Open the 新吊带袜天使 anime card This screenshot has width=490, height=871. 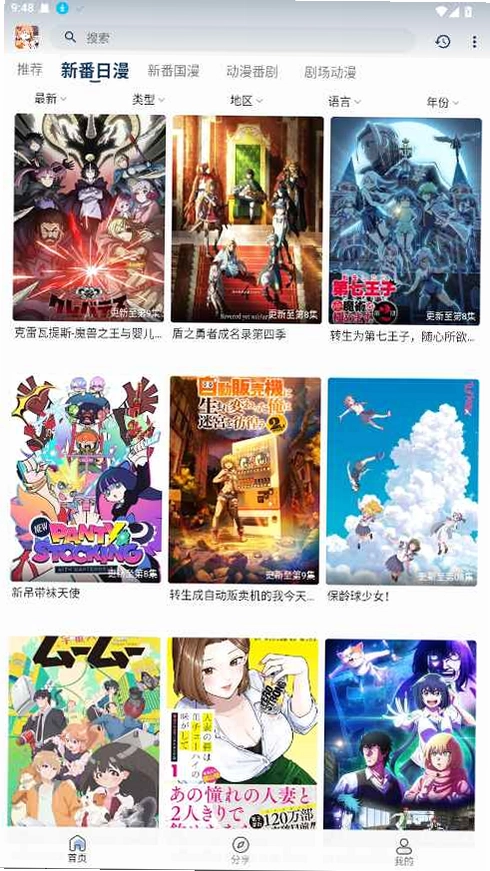[86, 487]
